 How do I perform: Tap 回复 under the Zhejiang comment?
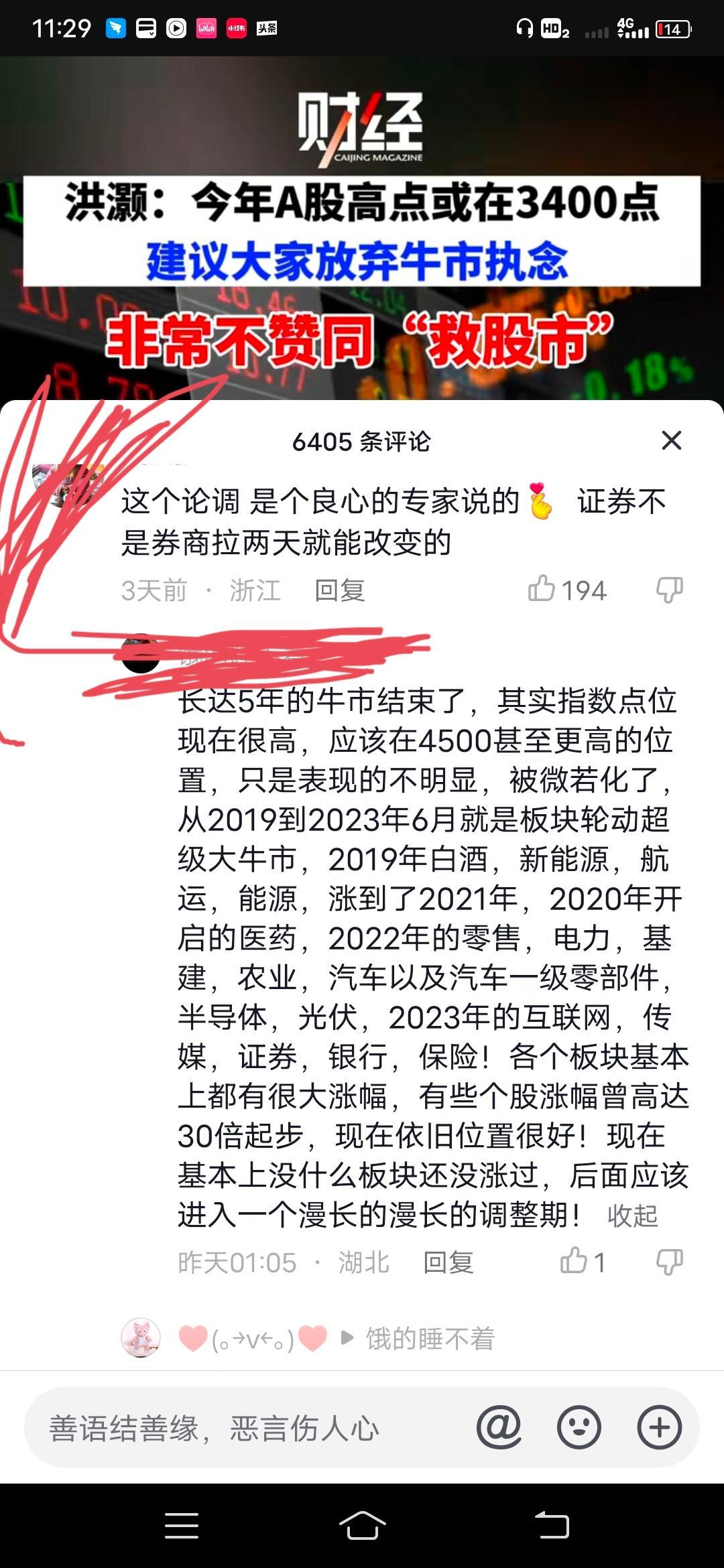[339, 590]
